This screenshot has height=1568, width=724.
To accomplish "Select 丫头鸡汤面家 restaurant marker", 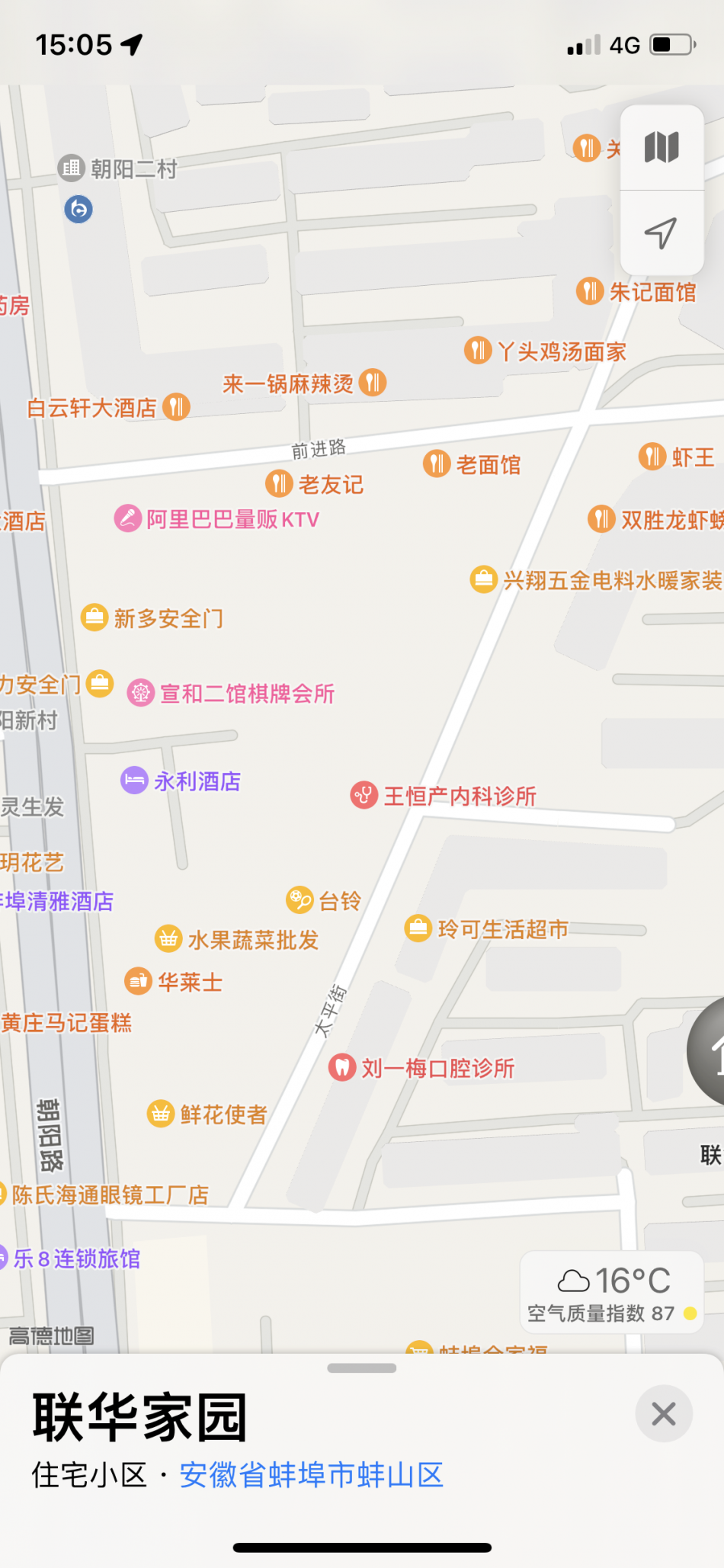I will [x=478, y=350].
